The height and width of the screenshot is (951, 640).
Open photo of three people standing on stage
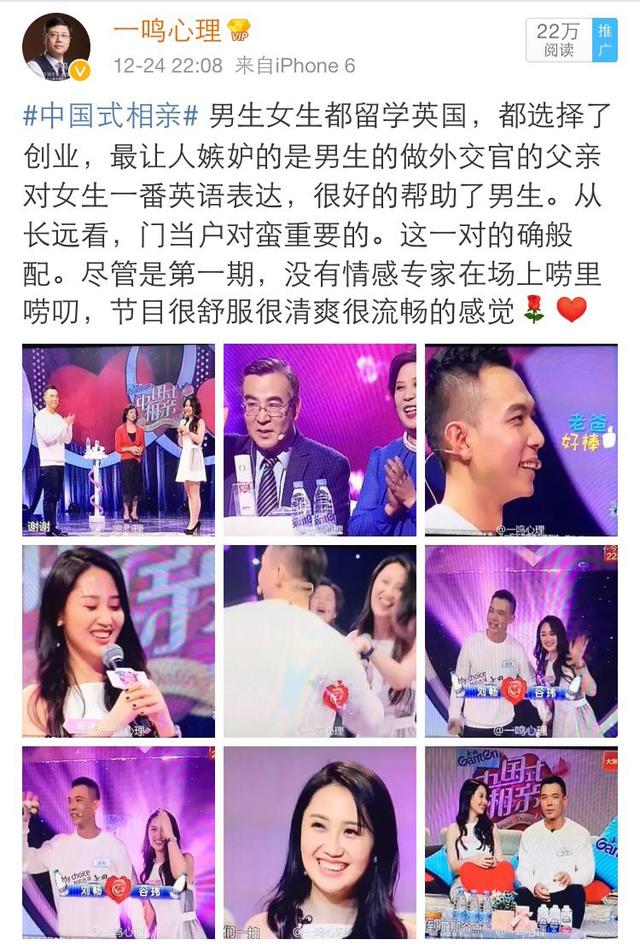point(119,440)
